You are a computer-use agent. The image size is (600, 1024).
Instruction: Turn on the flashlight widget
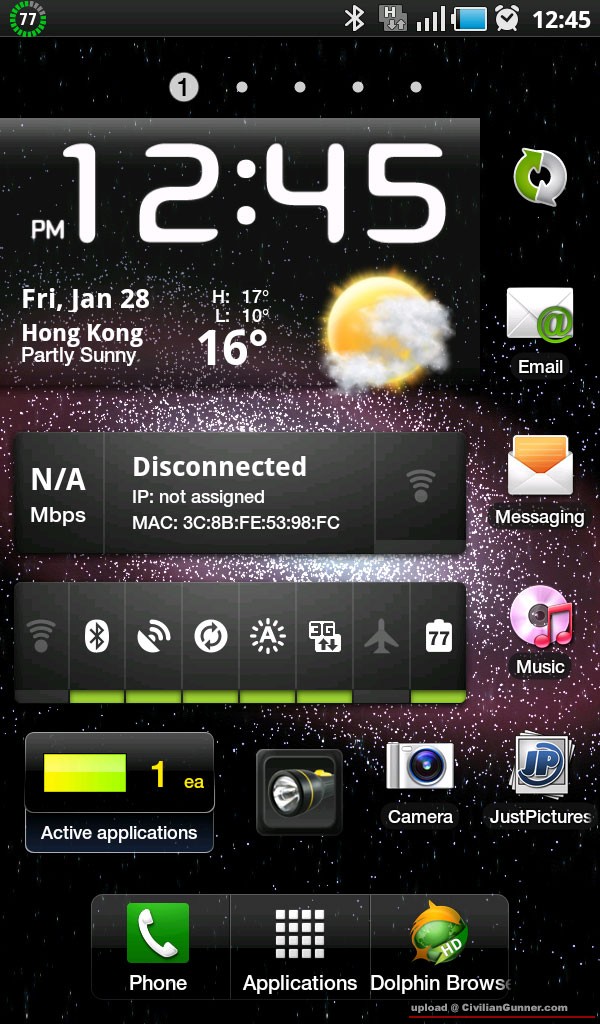point(299,792)
